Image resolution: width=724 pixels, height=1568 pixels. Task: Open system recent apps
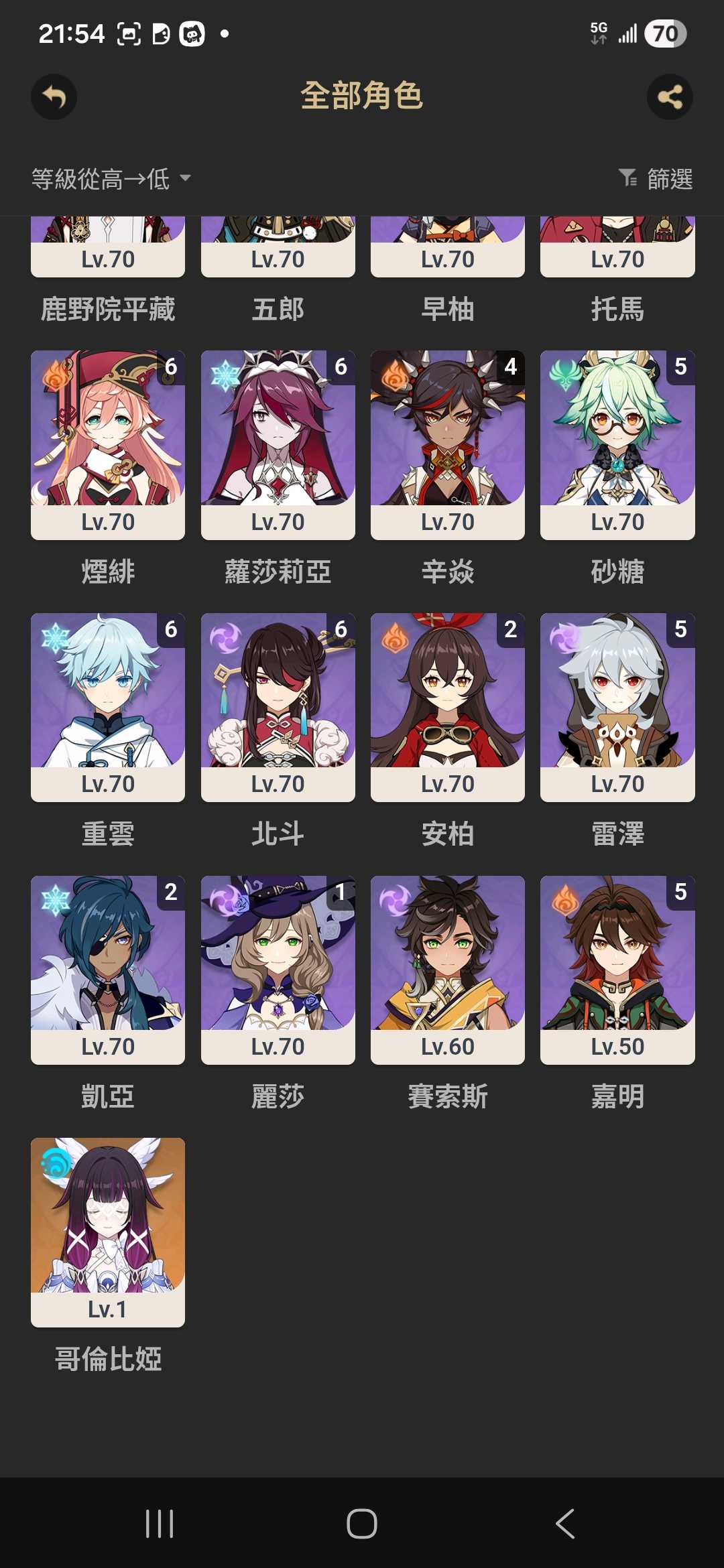coord(160,1524)
